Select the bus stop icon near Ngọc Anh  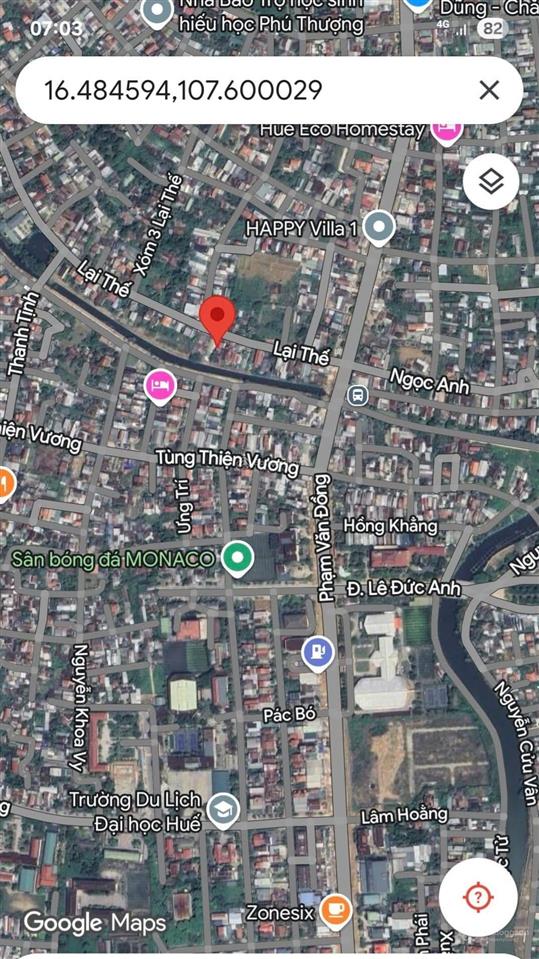coord(358,395)
